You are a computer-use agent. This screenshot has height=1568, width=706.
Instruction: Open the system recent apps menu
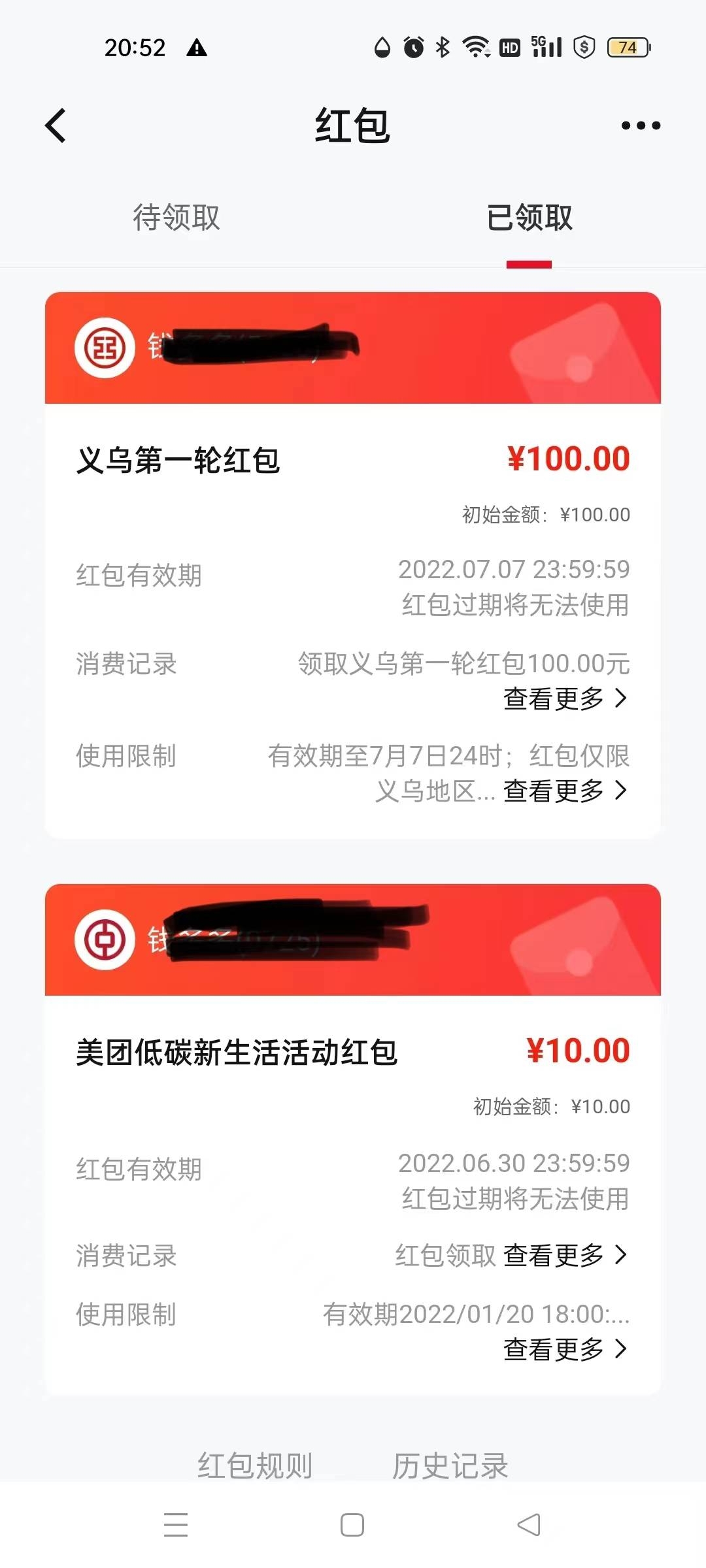point(176,1526)
